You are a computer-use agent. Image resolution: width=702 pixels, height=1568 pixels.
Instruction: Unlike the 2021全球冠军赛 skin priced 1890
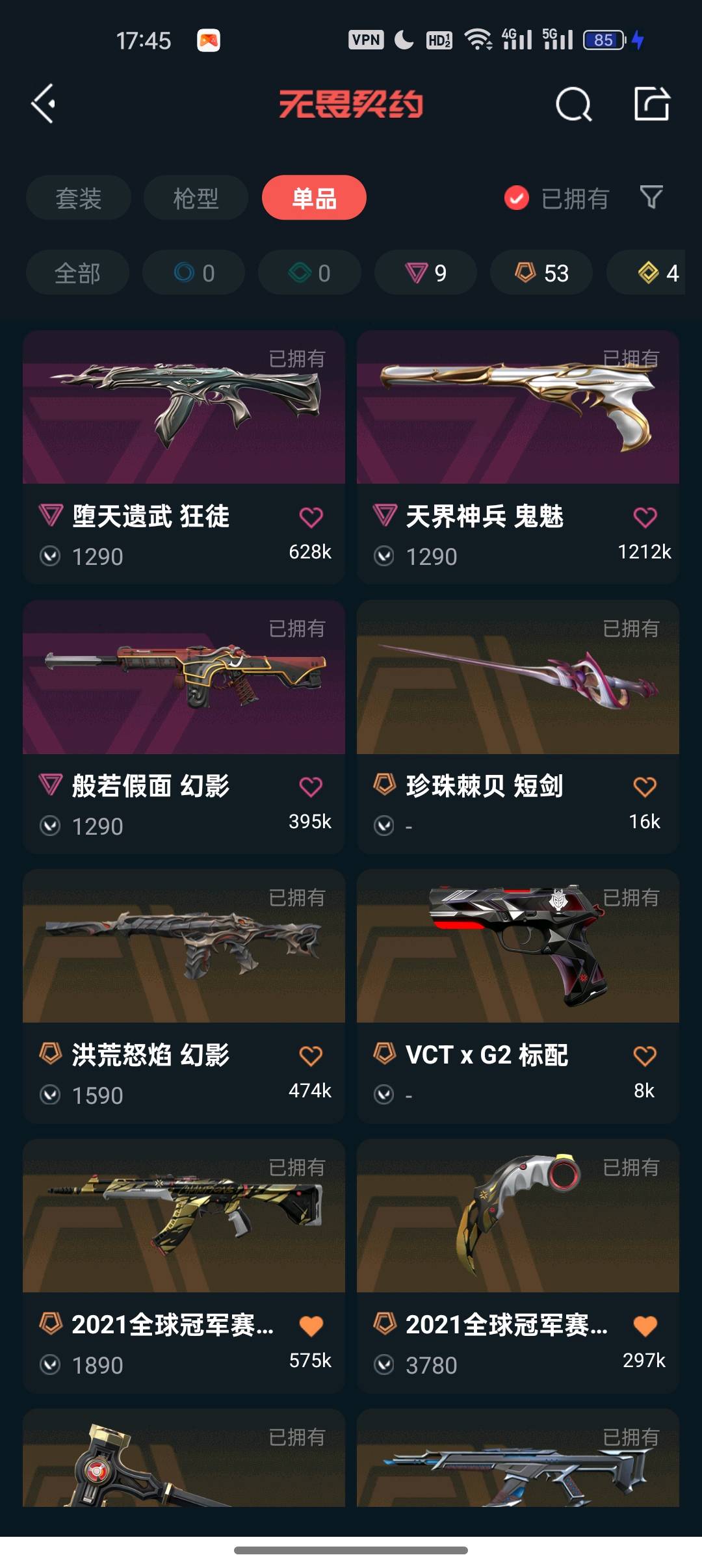point(311,1326)
